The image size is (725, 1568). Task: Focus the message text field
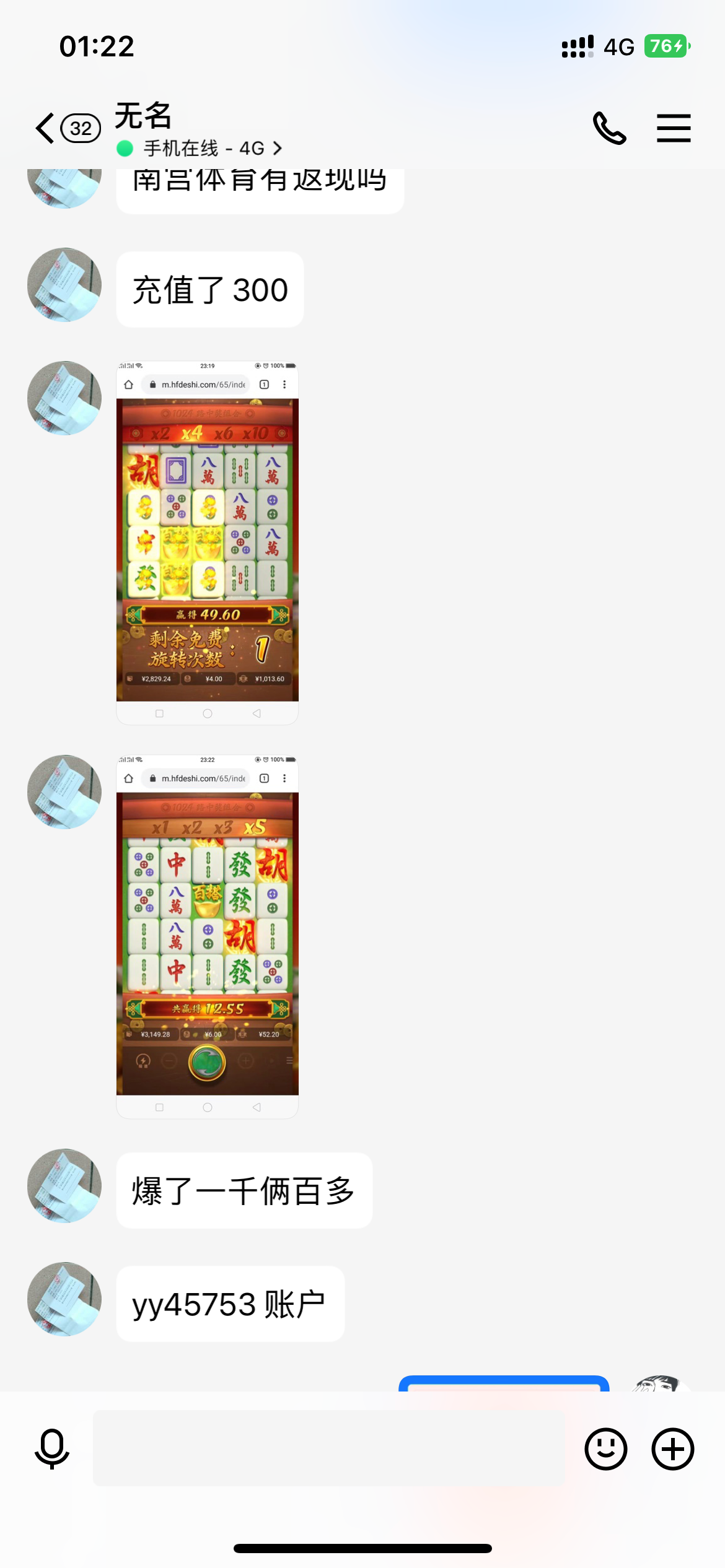[x=328, y=1448]
